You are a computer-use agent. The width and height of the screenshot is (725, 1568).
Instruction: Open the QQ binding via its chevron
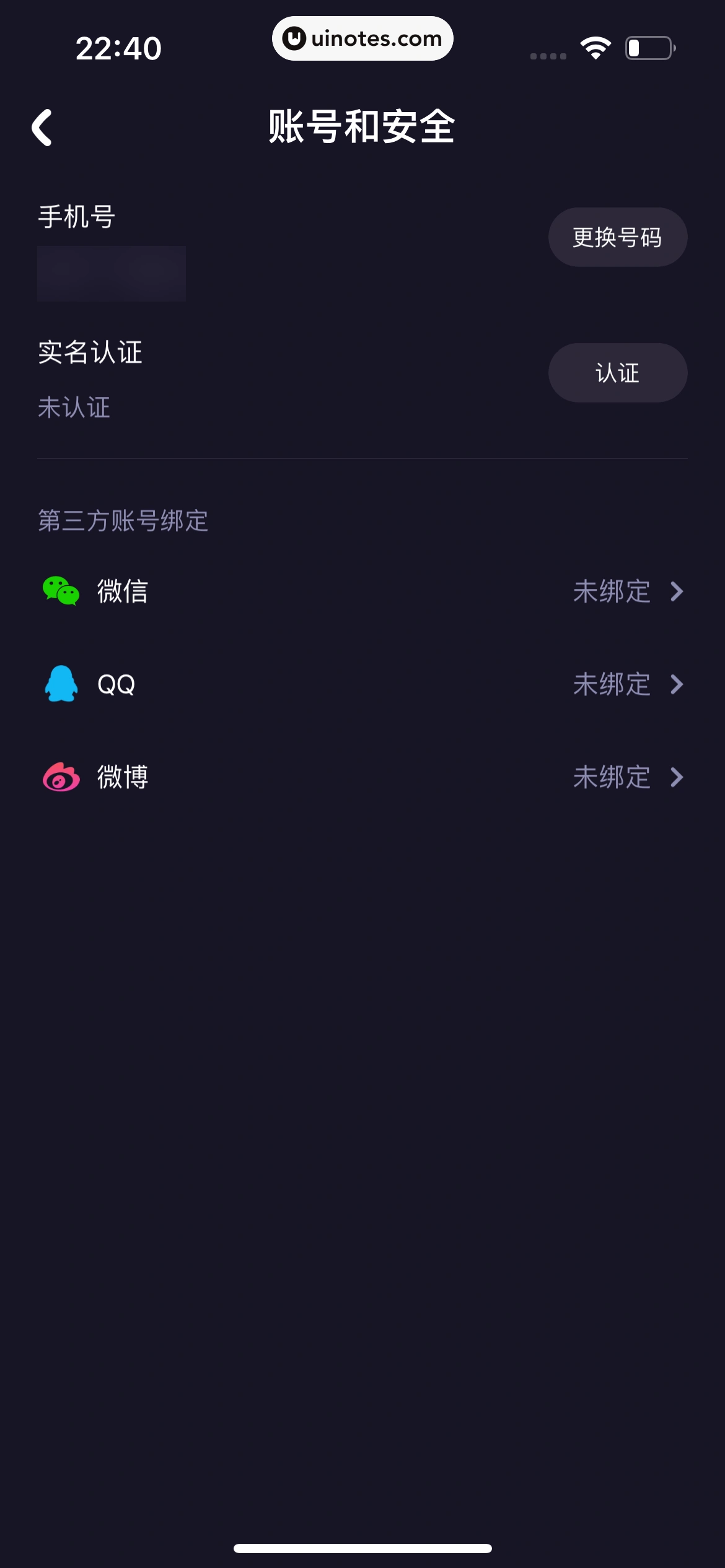[x=677, y=684]
